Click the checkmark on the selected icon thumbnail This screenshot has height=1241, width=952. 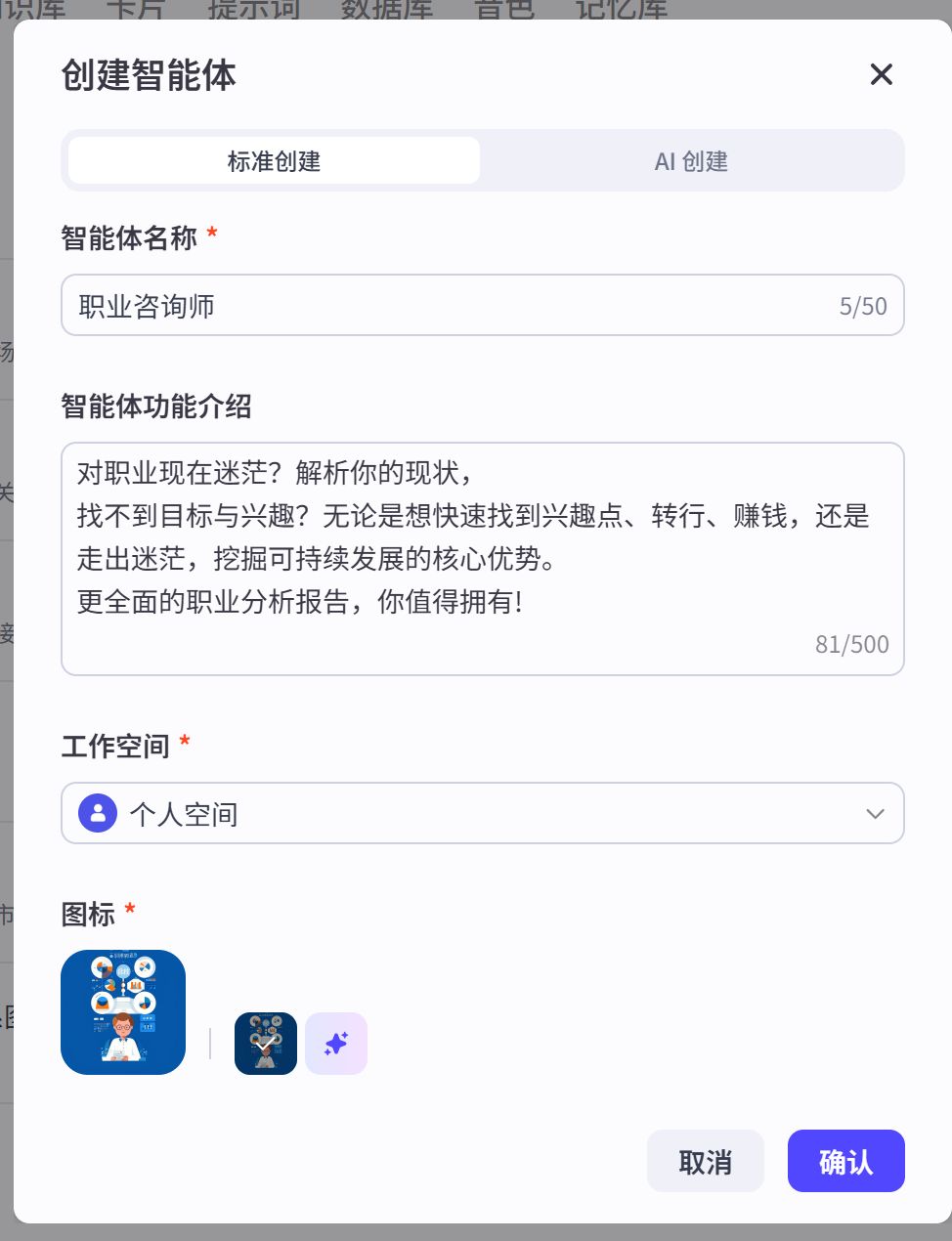pos(265,1044)
